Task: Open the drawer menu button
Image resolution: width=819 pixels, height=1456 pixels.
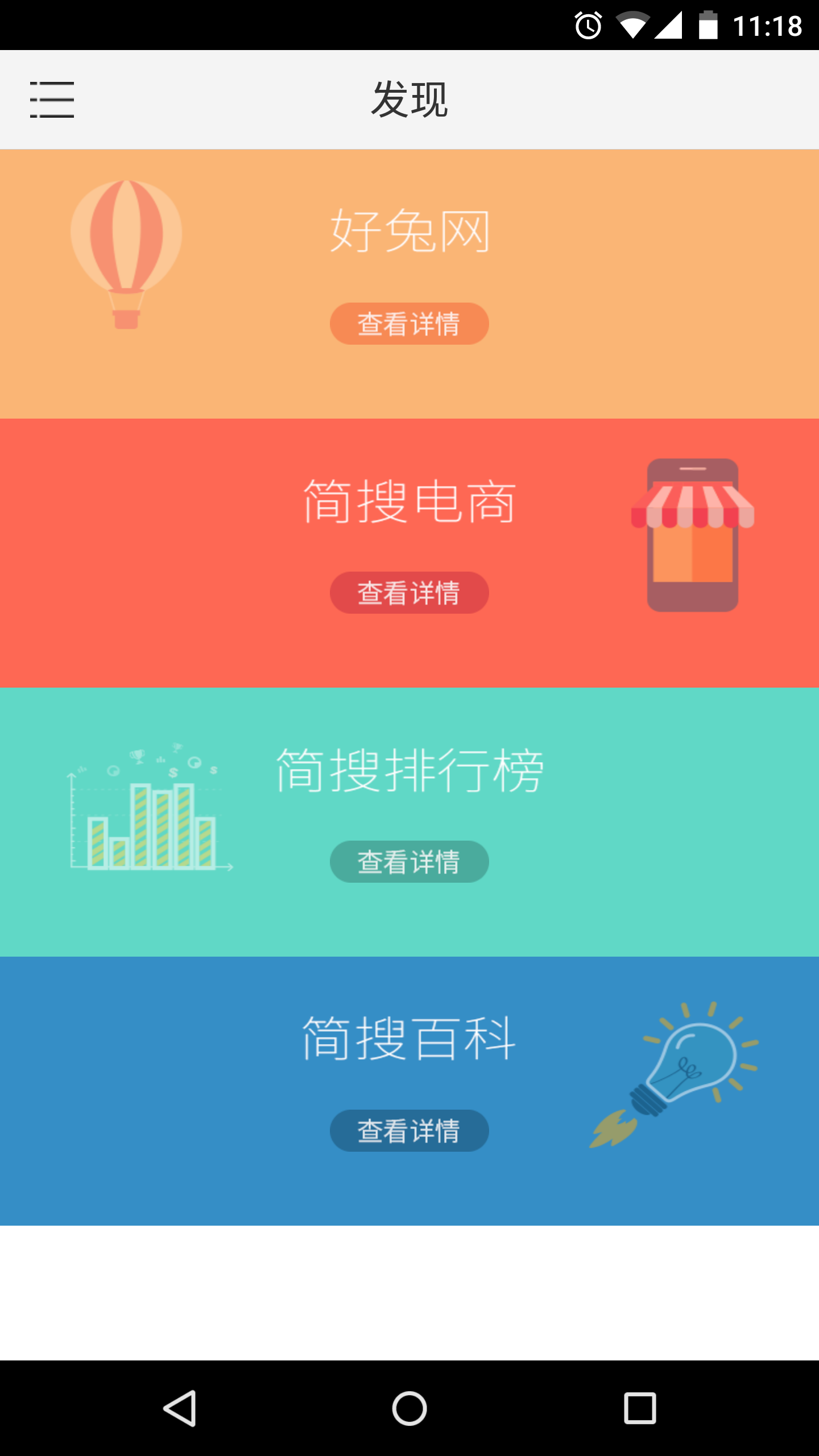Action: (52, 100)
